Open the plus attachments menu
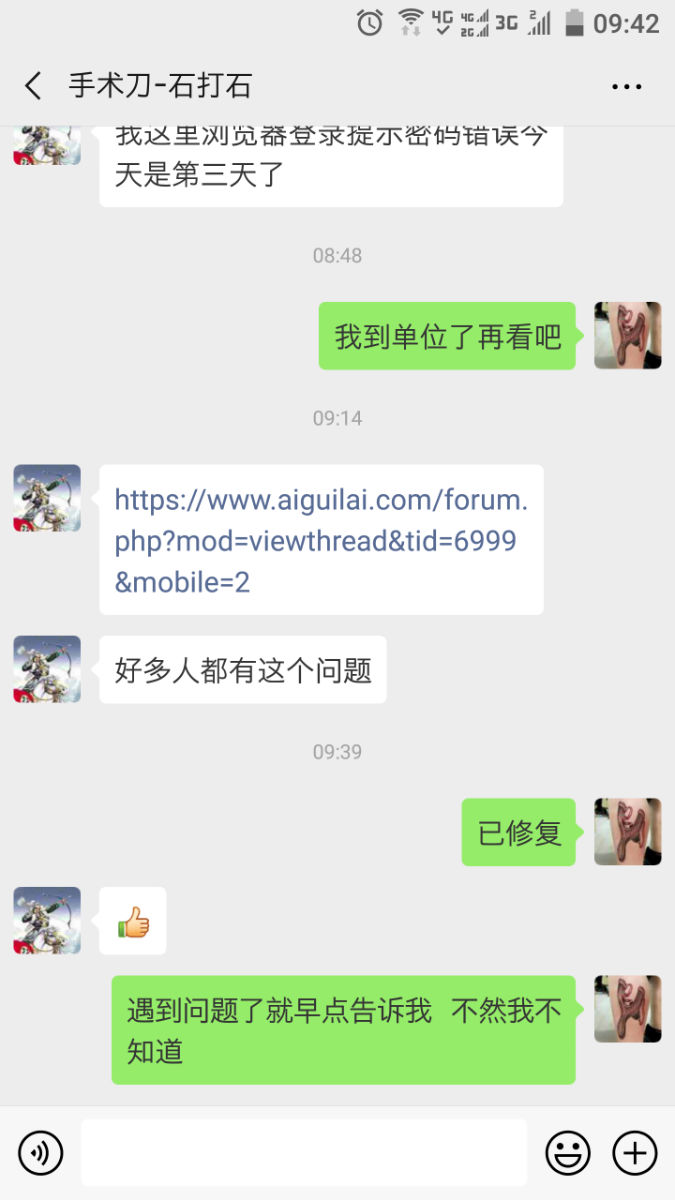 pyautogui.click(x=634, y=1153)
